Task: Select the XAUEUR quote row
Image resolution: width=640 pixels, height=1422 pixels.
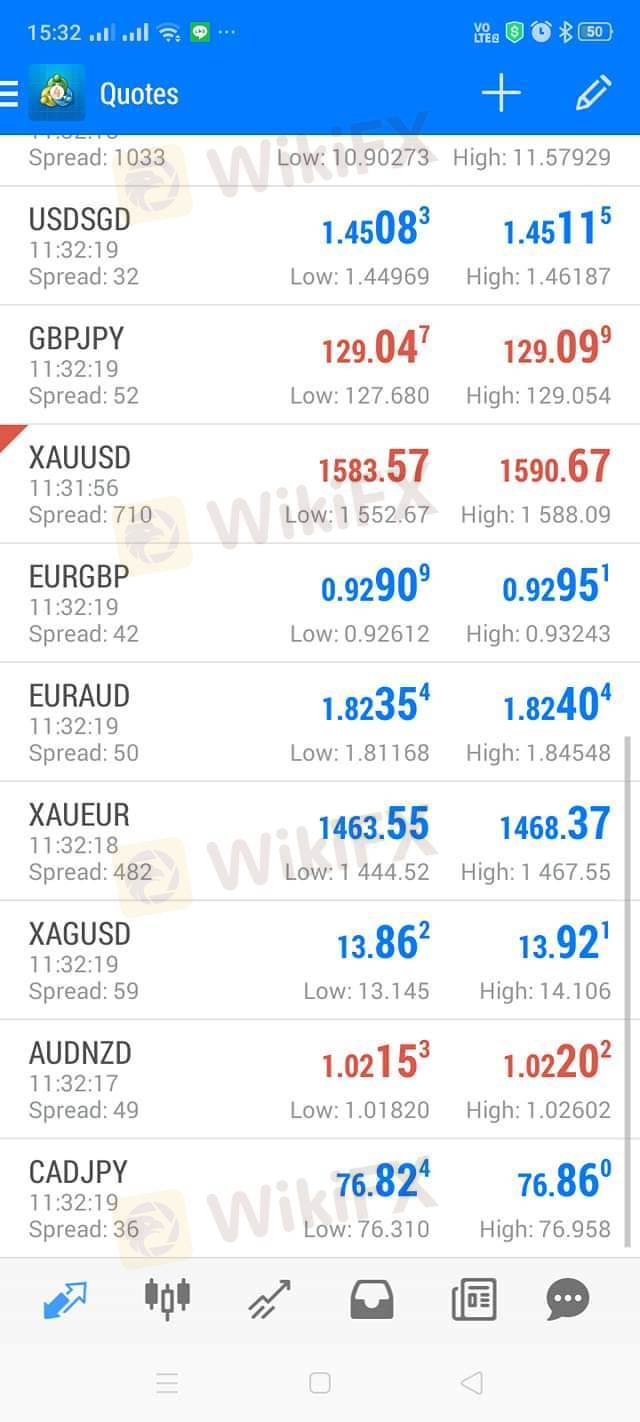Action: pos(320,841)
